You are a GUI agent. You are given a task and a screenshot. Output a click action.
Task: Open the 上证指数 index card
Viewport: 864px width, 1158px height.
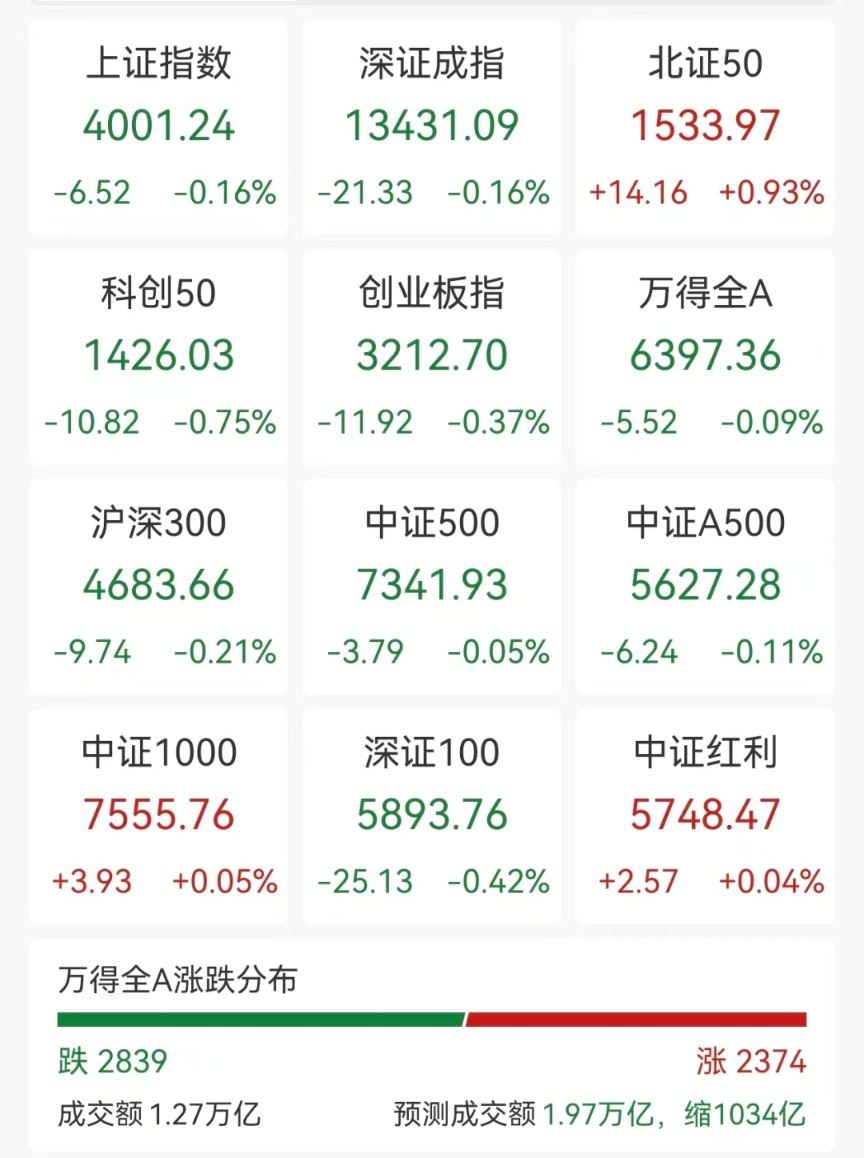click(x=159, y=127)
